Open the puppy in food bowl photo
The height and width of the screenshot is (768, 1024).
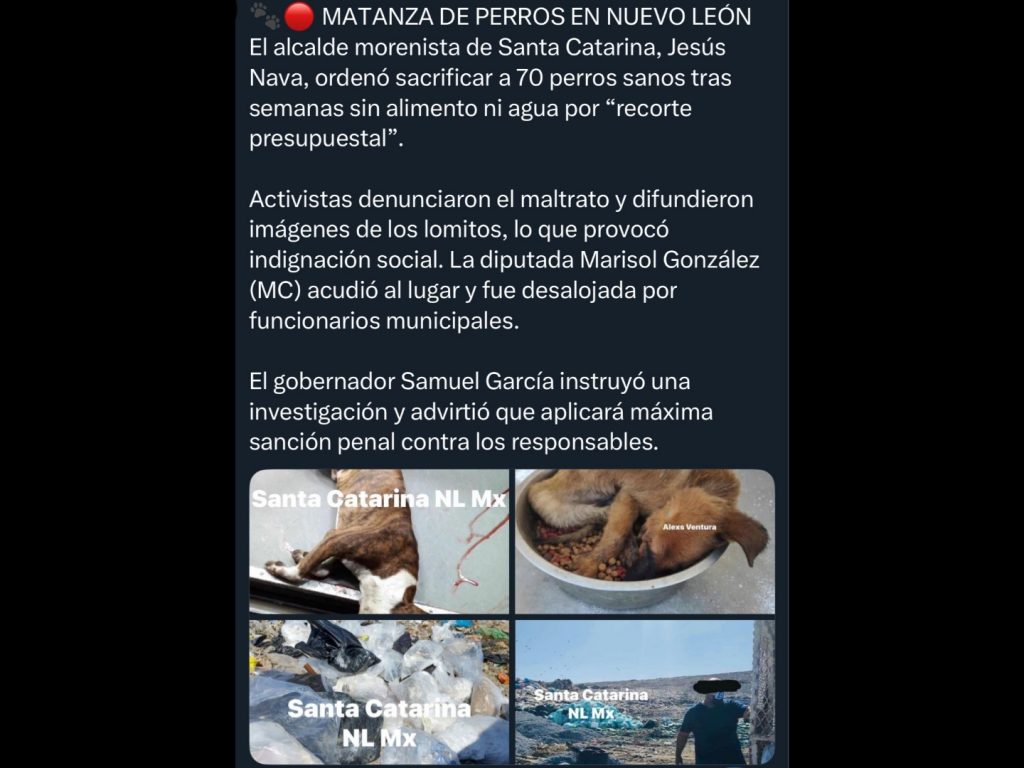(x=644, y=542)
